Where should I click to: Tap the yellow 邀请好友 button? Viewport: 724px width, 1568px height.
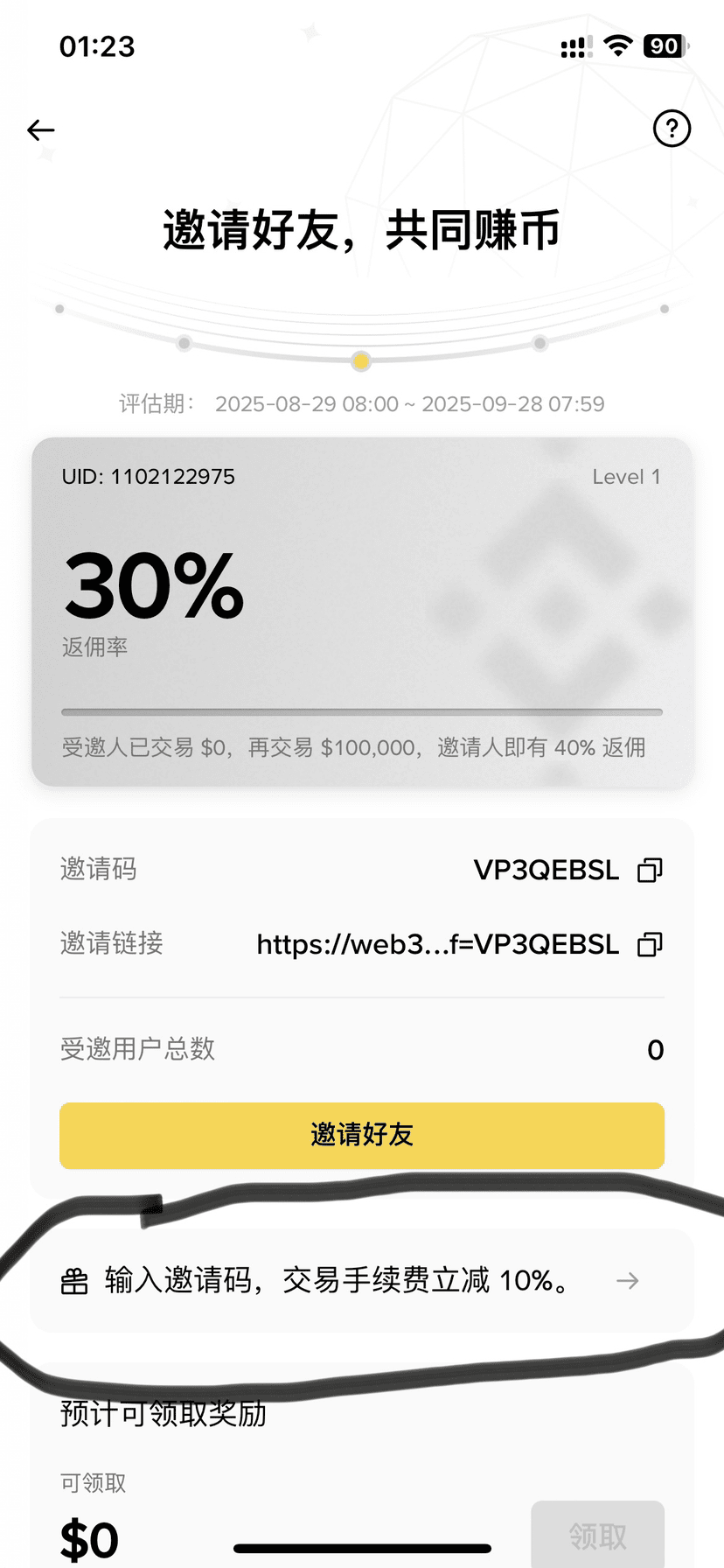coord(362,1135)
